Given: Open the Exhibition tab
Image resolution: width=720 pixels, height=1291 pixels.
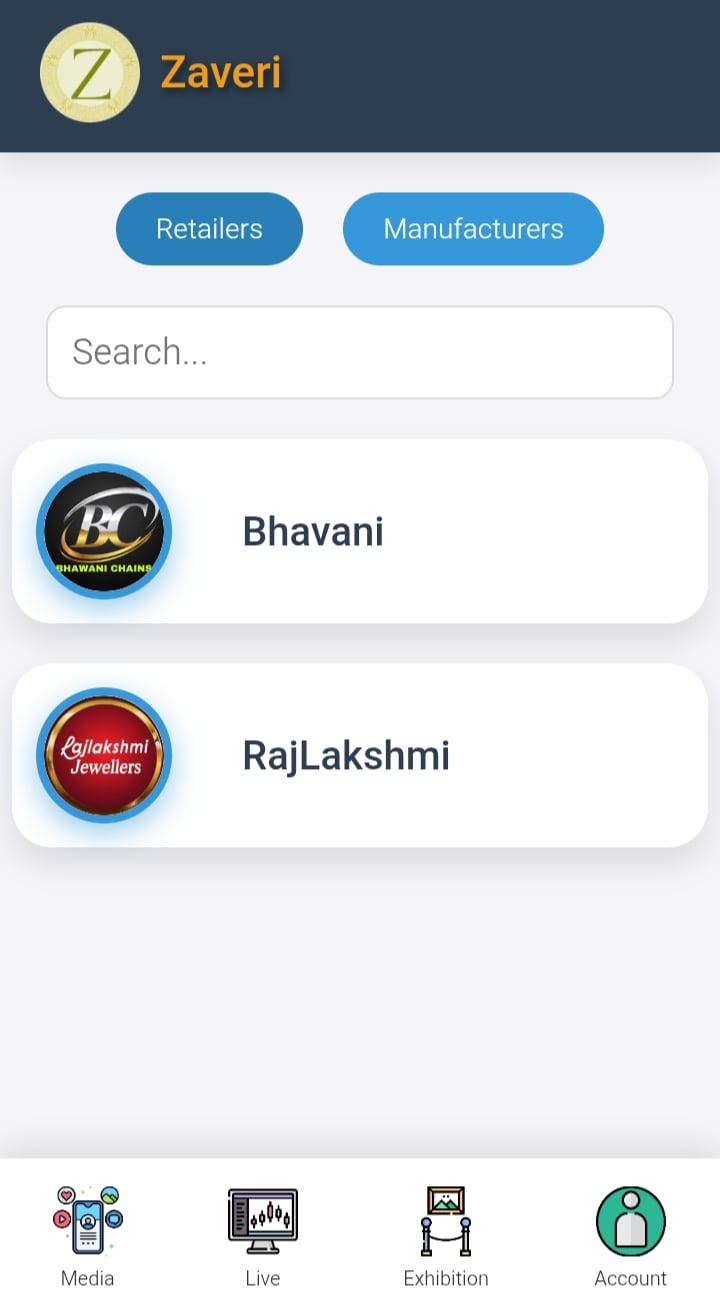Looking at the screenshot, I should pyautogui.click(x=446, y=1236).
